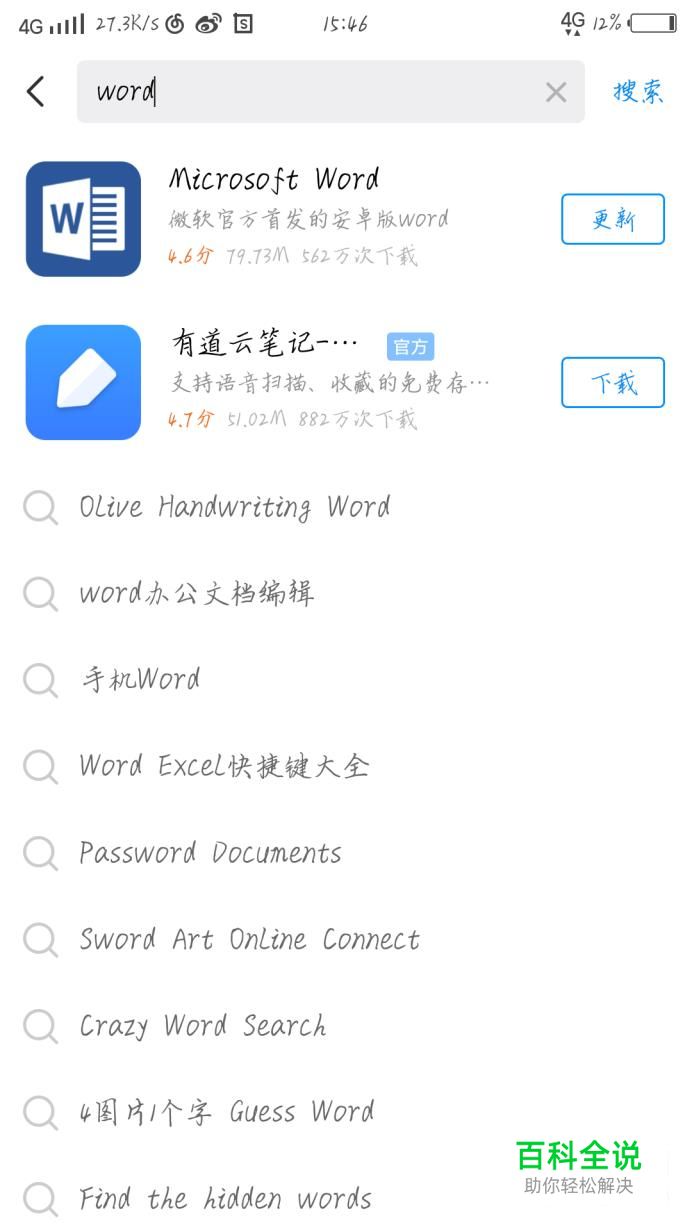Tap the "Crazy Word Search" suggestion
Screen dimensions: 692x1230
coord(203,1026)
